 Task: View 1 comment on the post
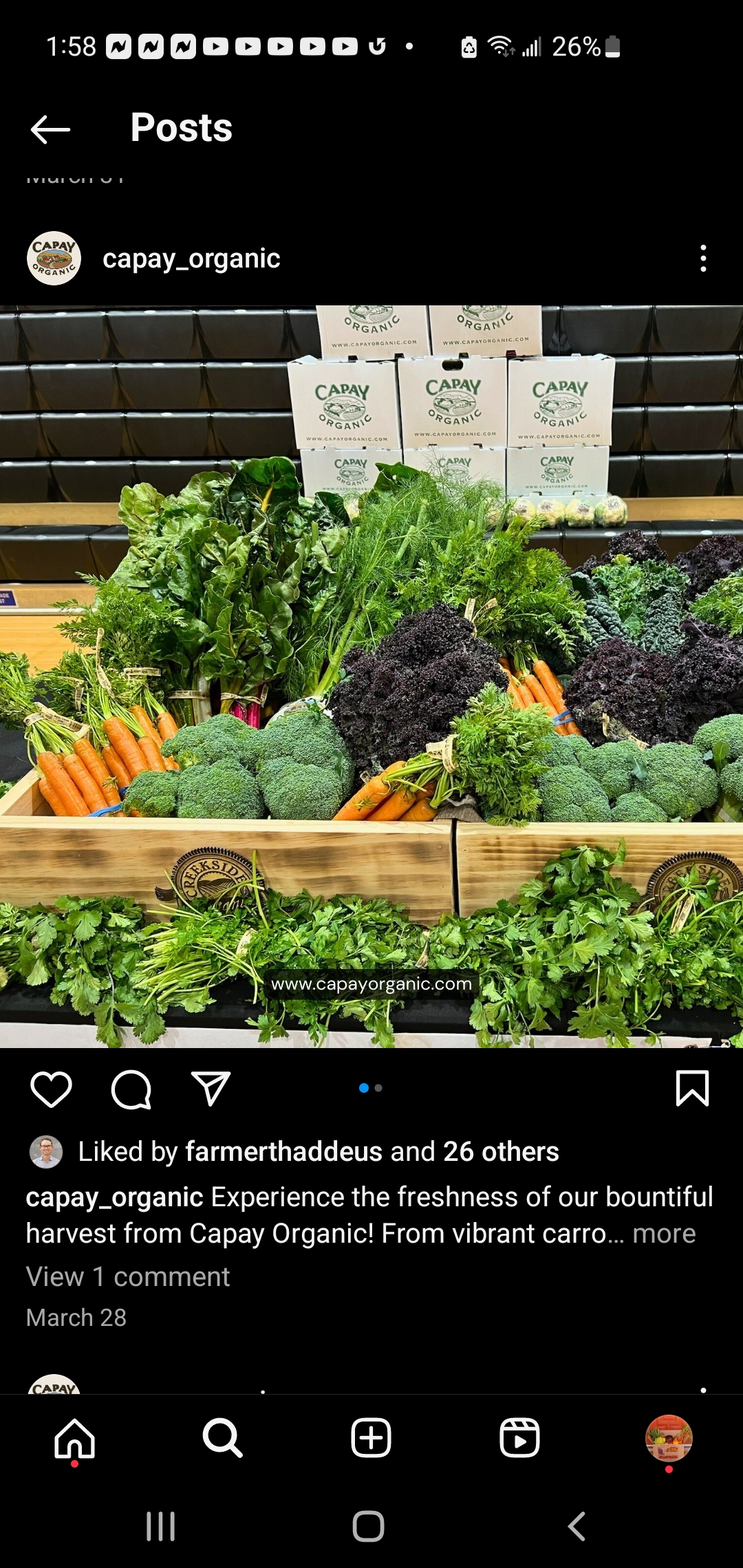128,1276
